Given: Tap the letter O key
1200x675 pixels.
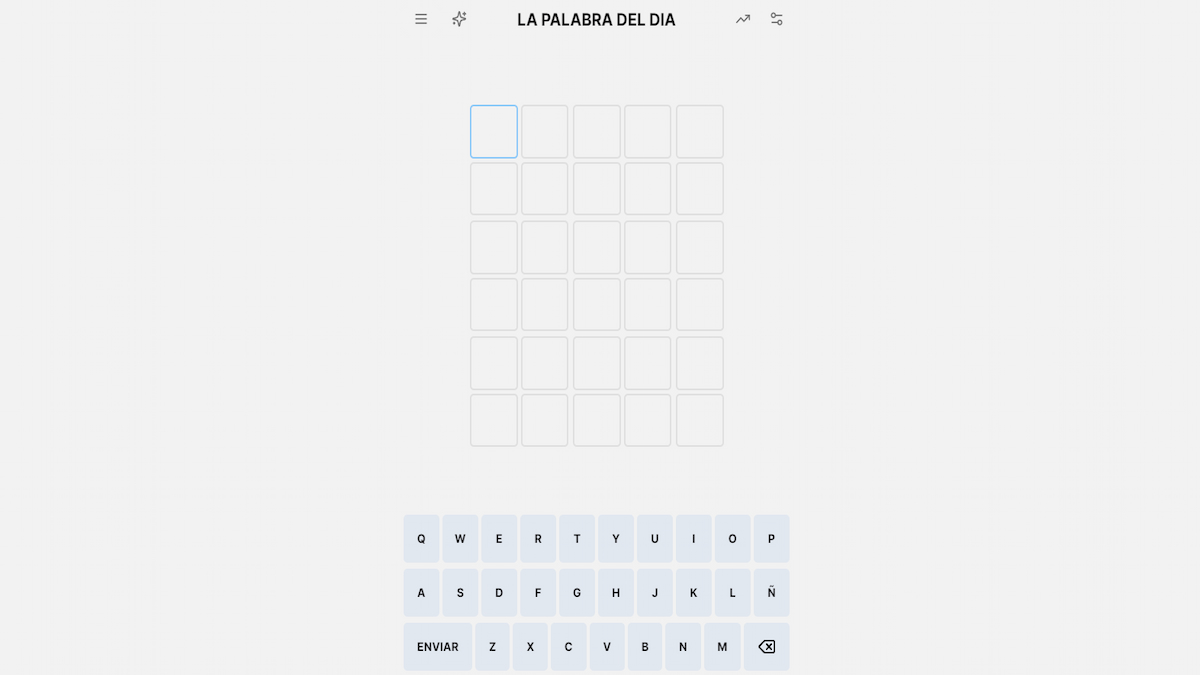Looking at the screenshot, I should (x=732, y=539).
